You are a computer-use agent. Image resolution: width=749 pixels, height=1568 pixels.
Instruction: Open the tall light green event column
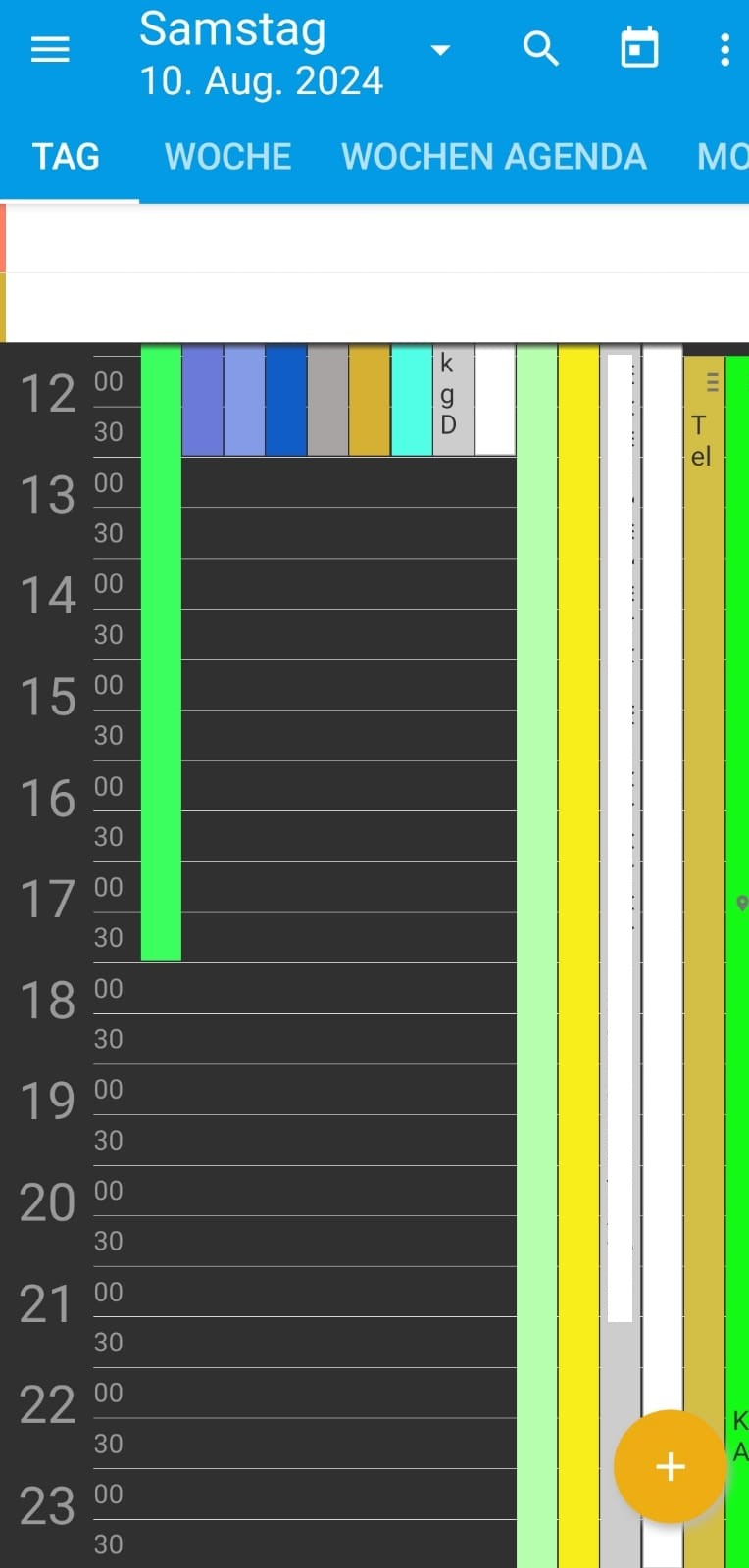tap(536, 955)
